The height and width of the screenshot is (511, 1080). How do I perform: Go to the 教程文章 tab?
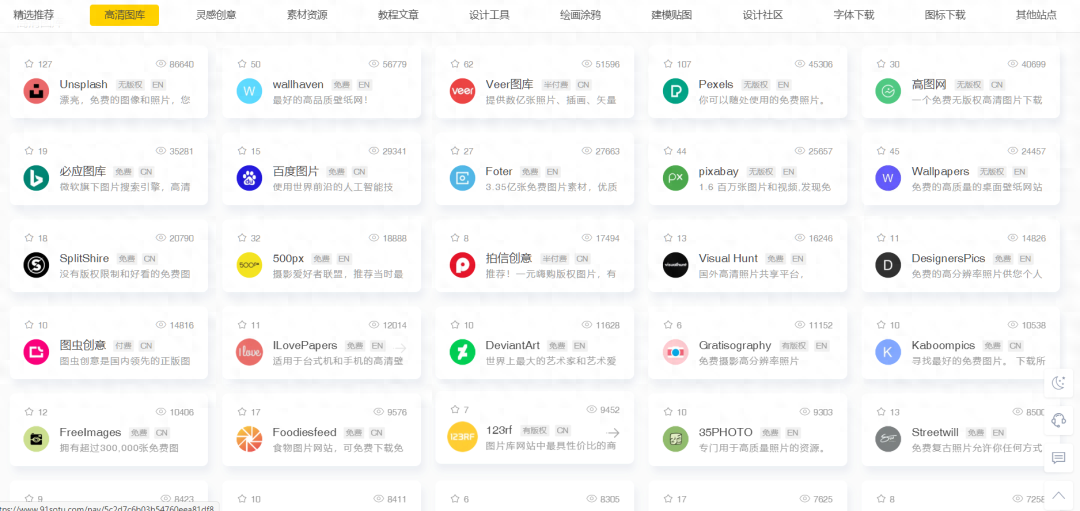[398, 15]
